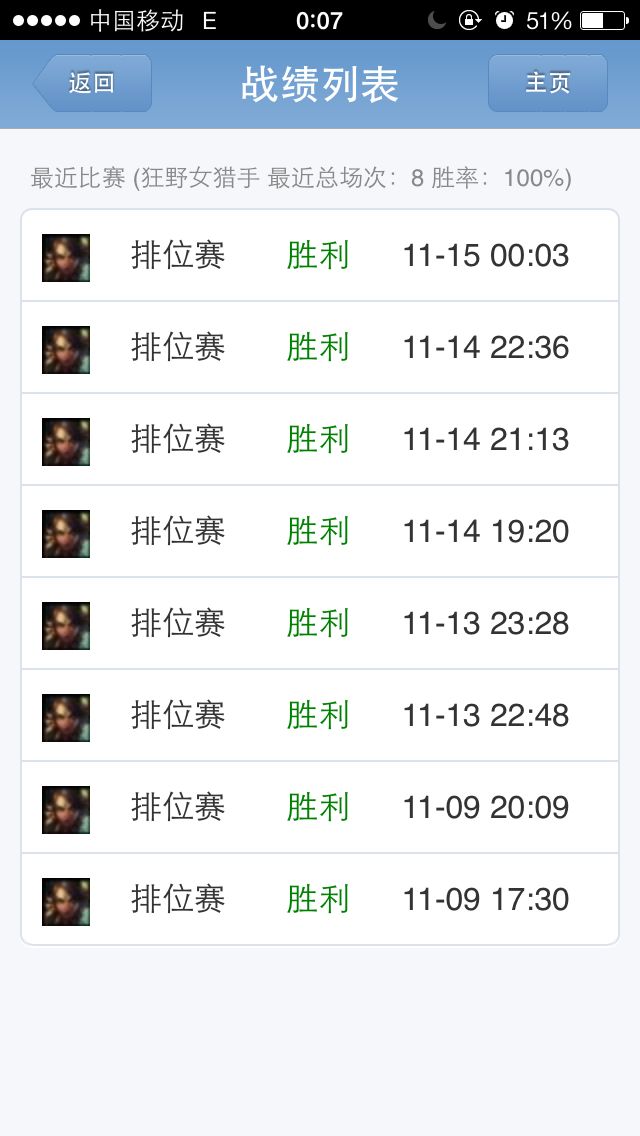Select the oldest match at 11-09 17:30
This screenshot has height=1136, width=640.
click(x=320, y=900)
